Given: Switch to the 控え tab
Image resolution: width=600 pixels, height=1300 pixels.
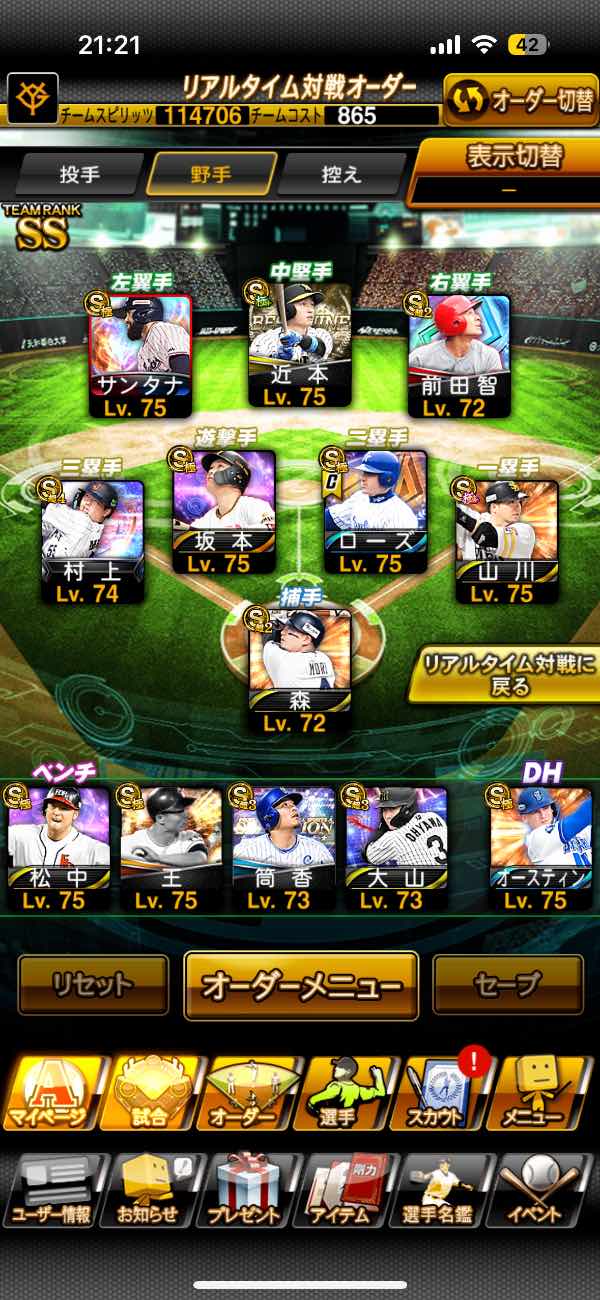Looking at the screenshot, I should 340,174.
